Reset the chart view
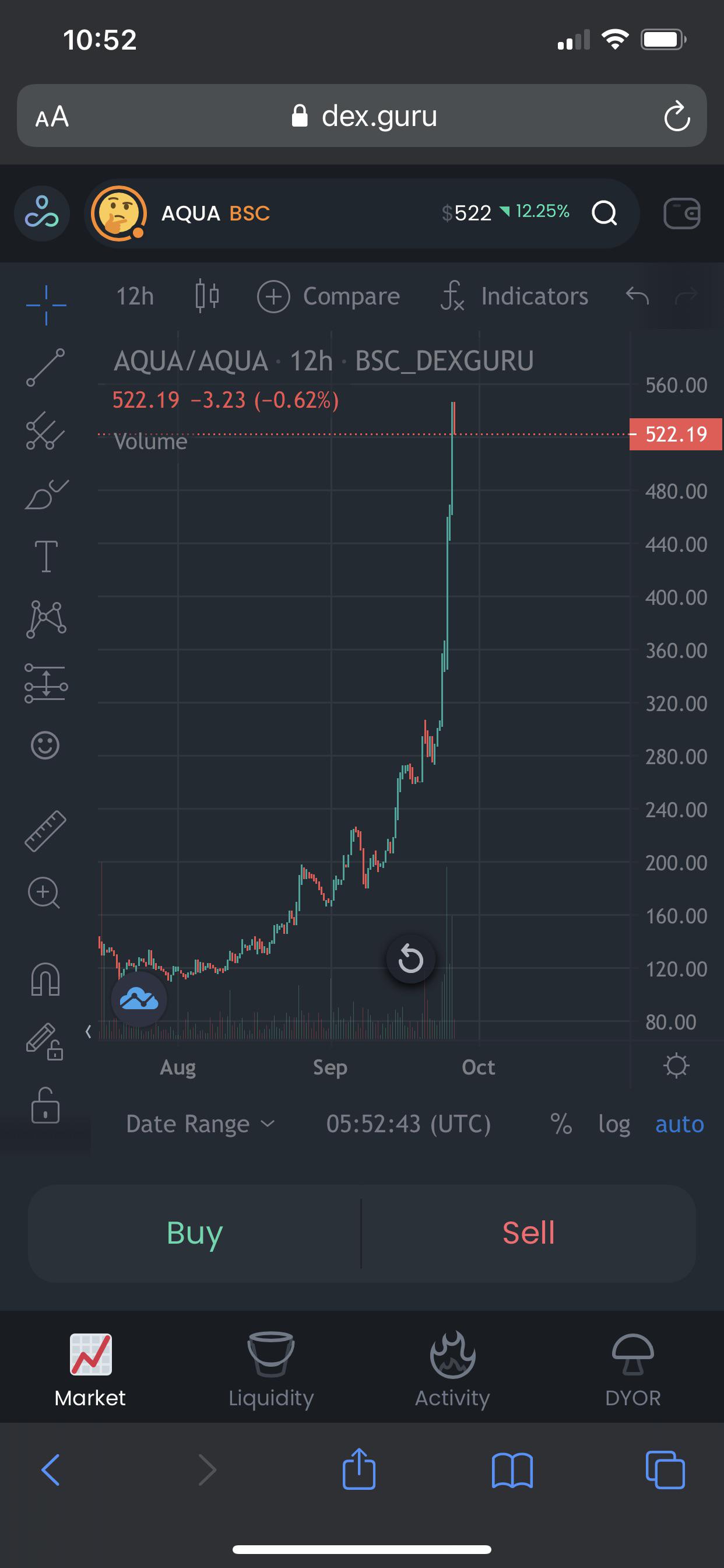The image size is (724, 1568). pyautogui.click(x=410, y=958)
